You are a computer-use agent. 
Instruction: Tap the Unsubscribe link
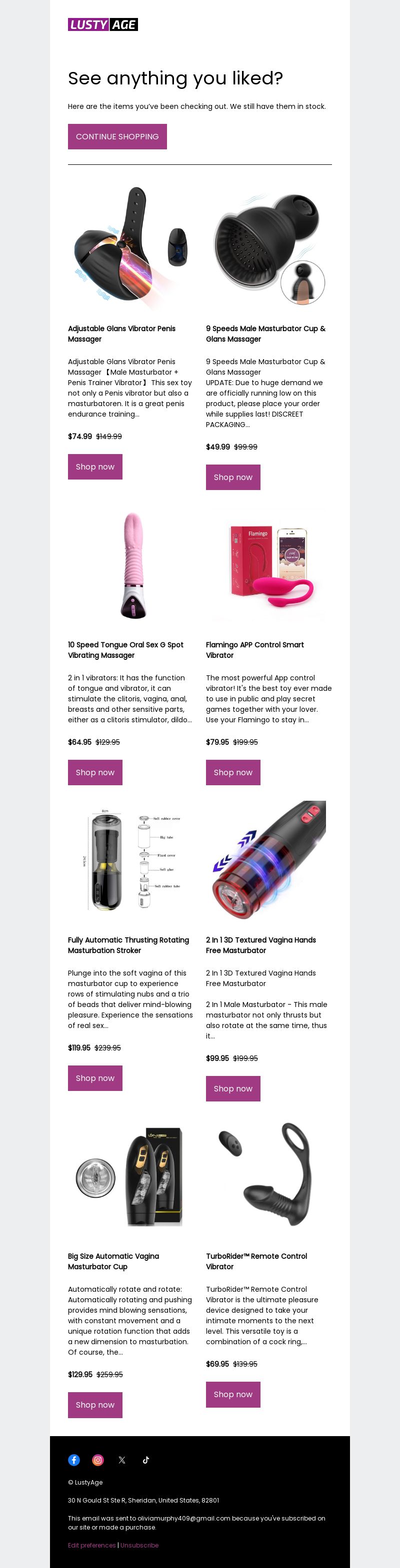click(x=139, y=1545)
